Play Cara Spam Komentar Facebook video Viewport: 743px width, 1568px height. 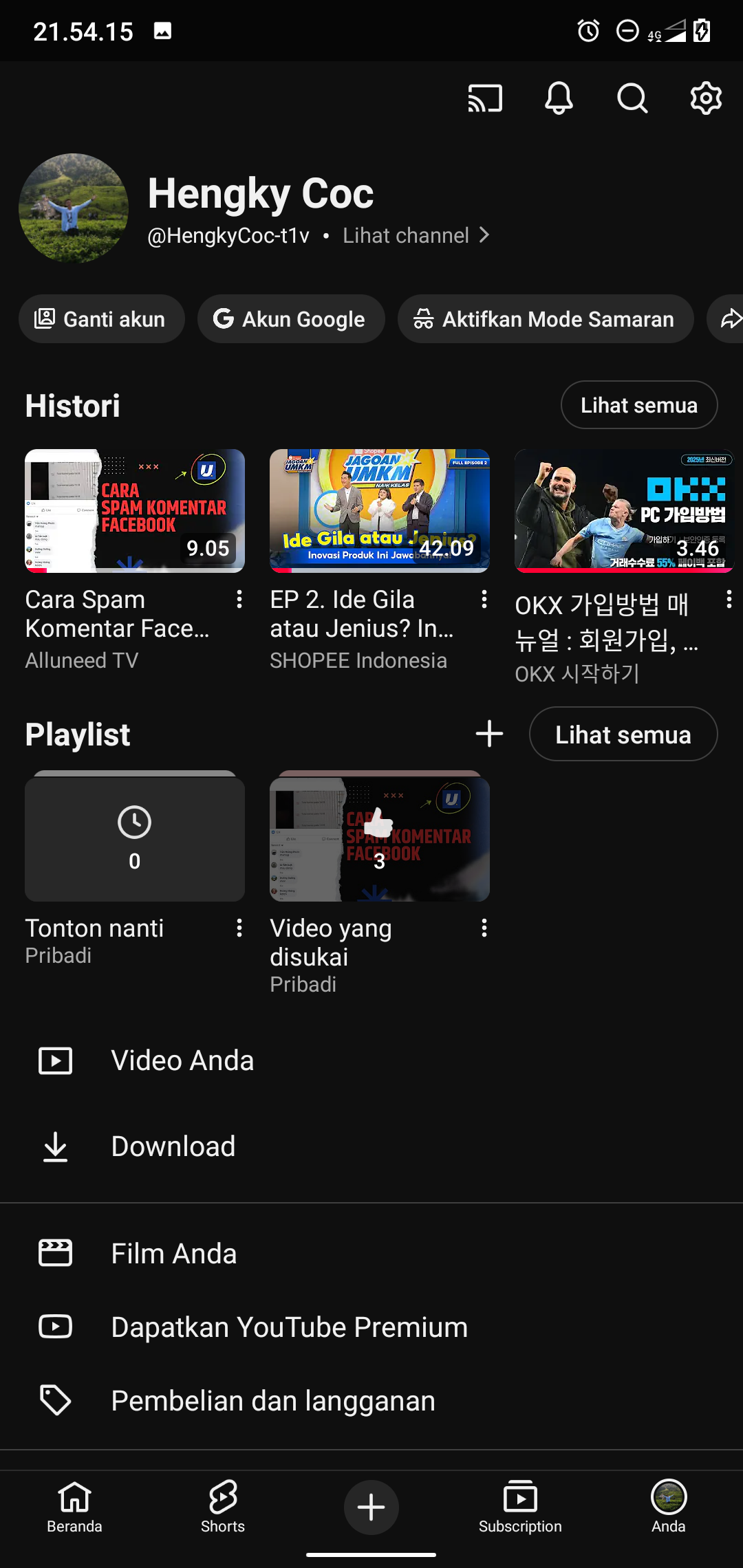coord(135,511)
